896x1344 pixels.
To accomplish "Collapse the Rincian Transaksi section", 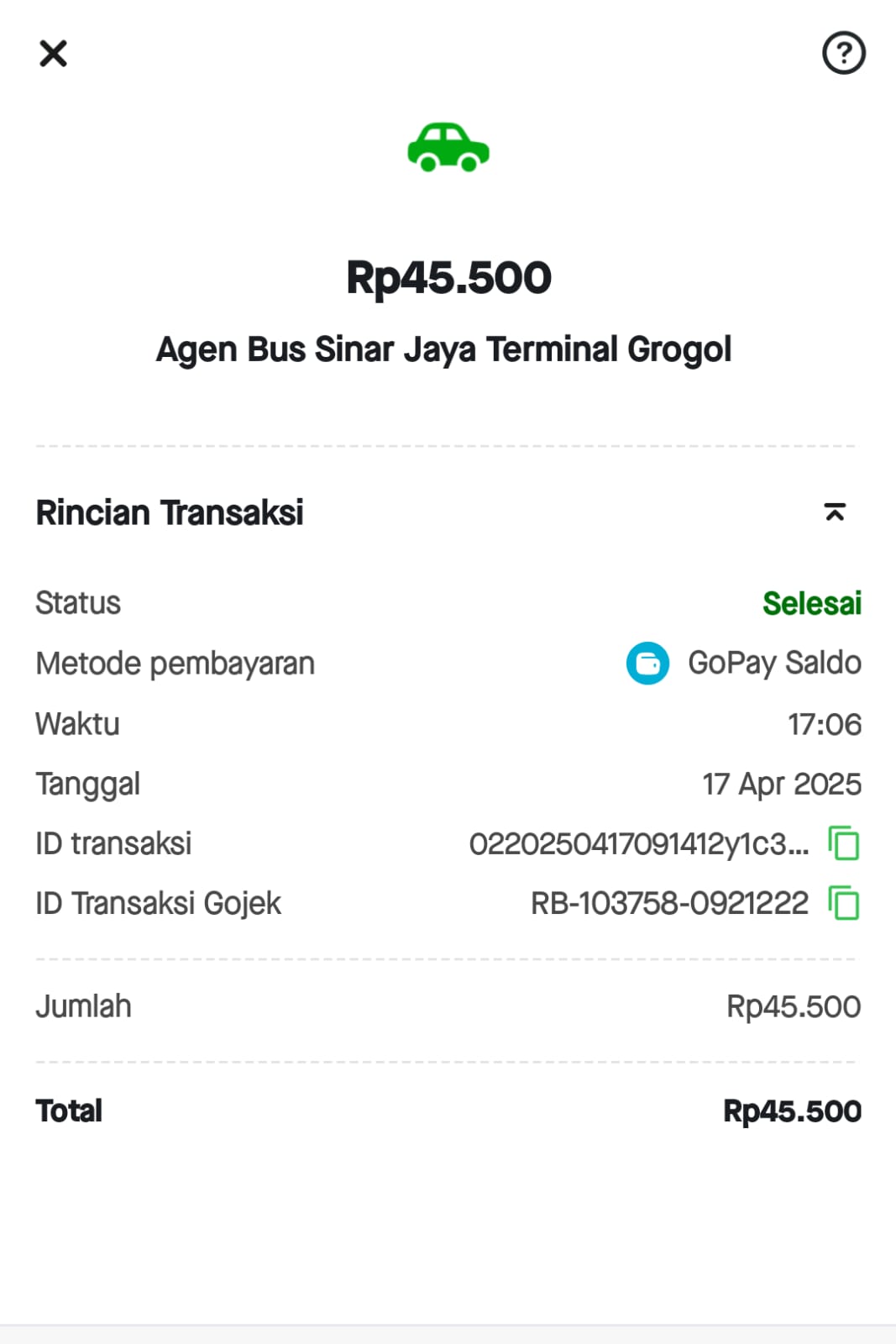I will 835,512.
